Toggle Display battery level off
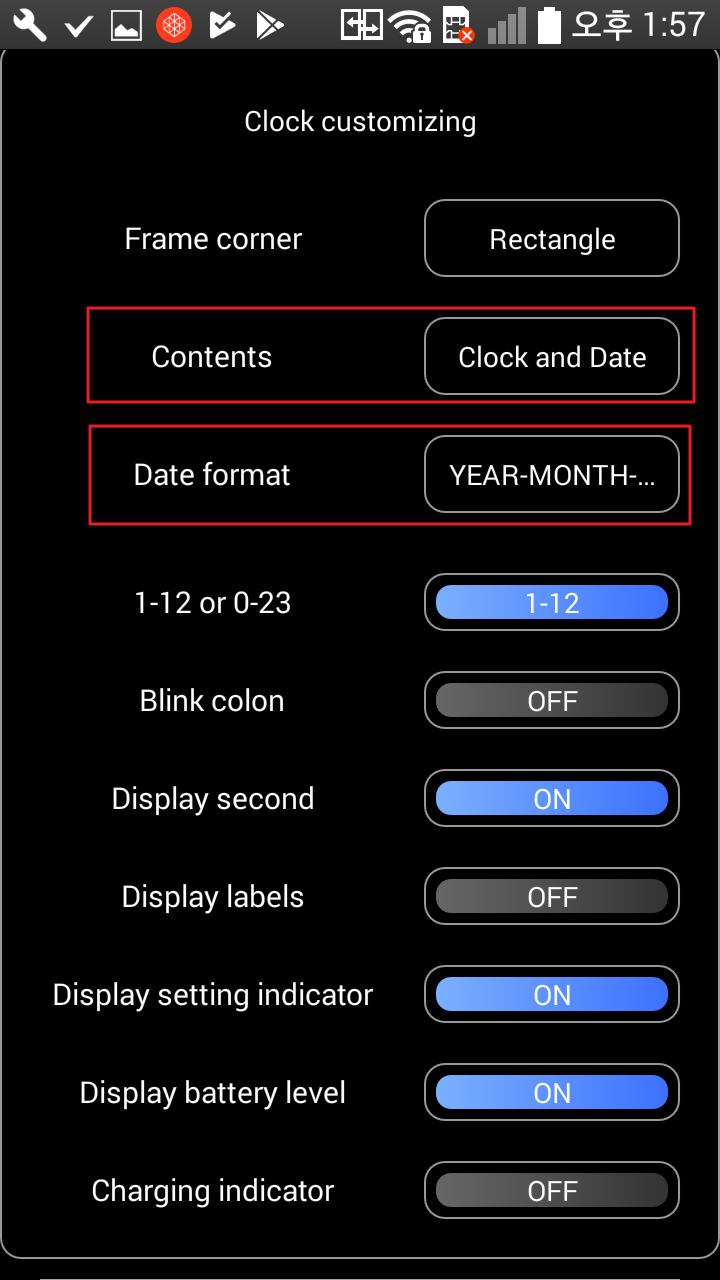This screenshot has height=1280, width=720. pyautogui.click(x=552, y=1092)
